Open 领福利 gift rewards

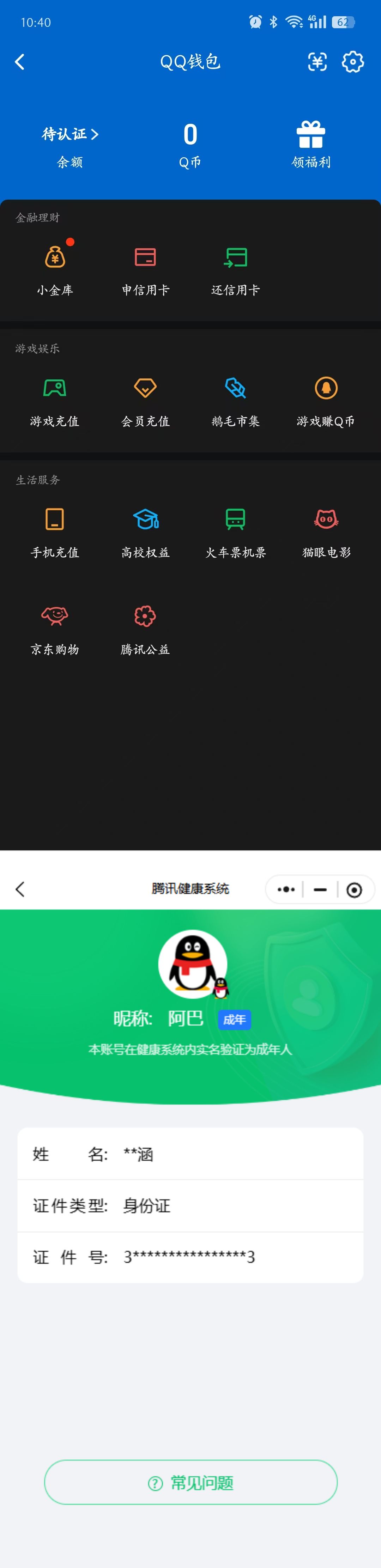310,145
